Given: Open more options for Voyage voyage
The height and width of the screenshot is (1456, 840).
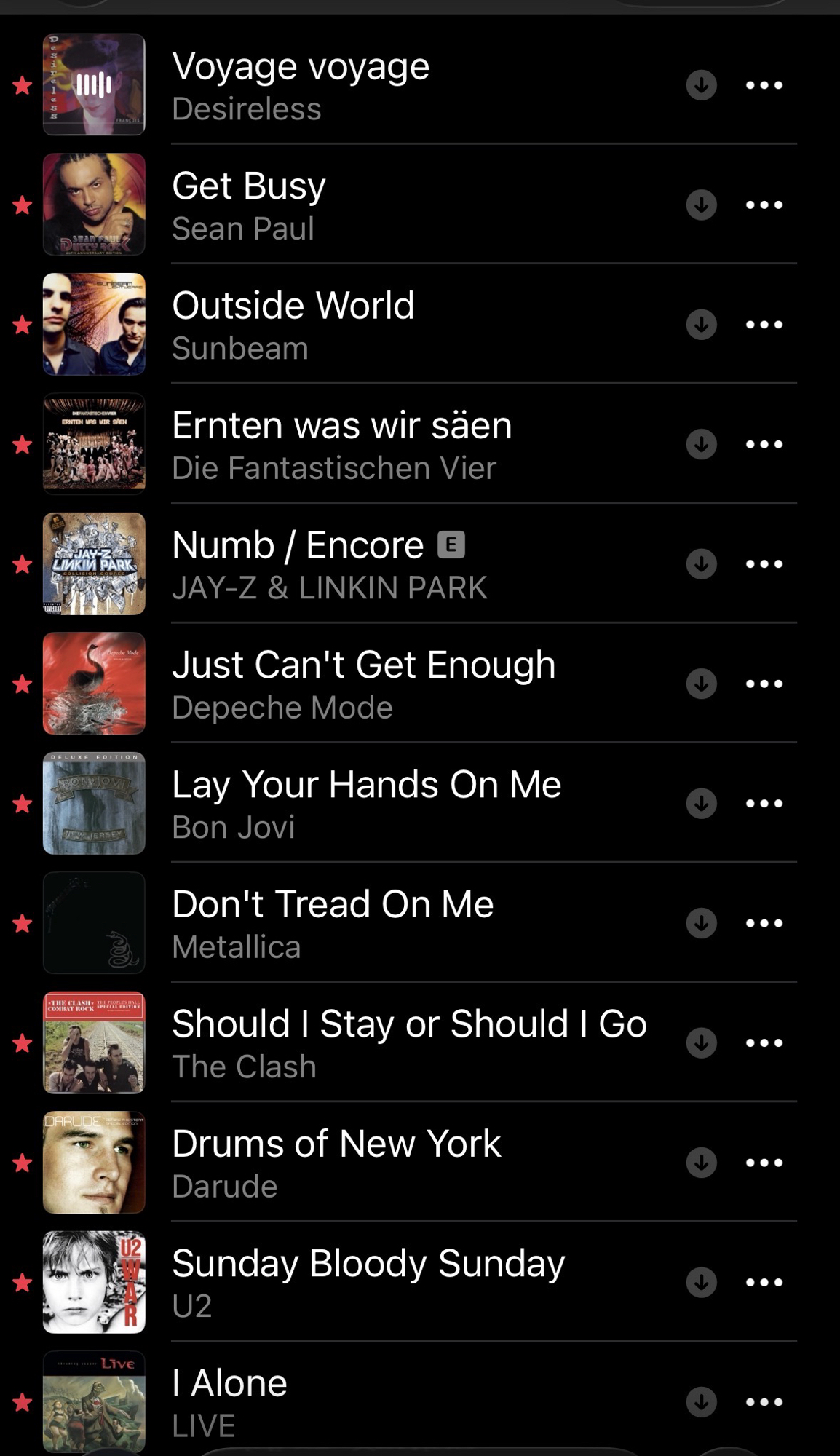Looking at the screenshot, I should tap(764, 85).
